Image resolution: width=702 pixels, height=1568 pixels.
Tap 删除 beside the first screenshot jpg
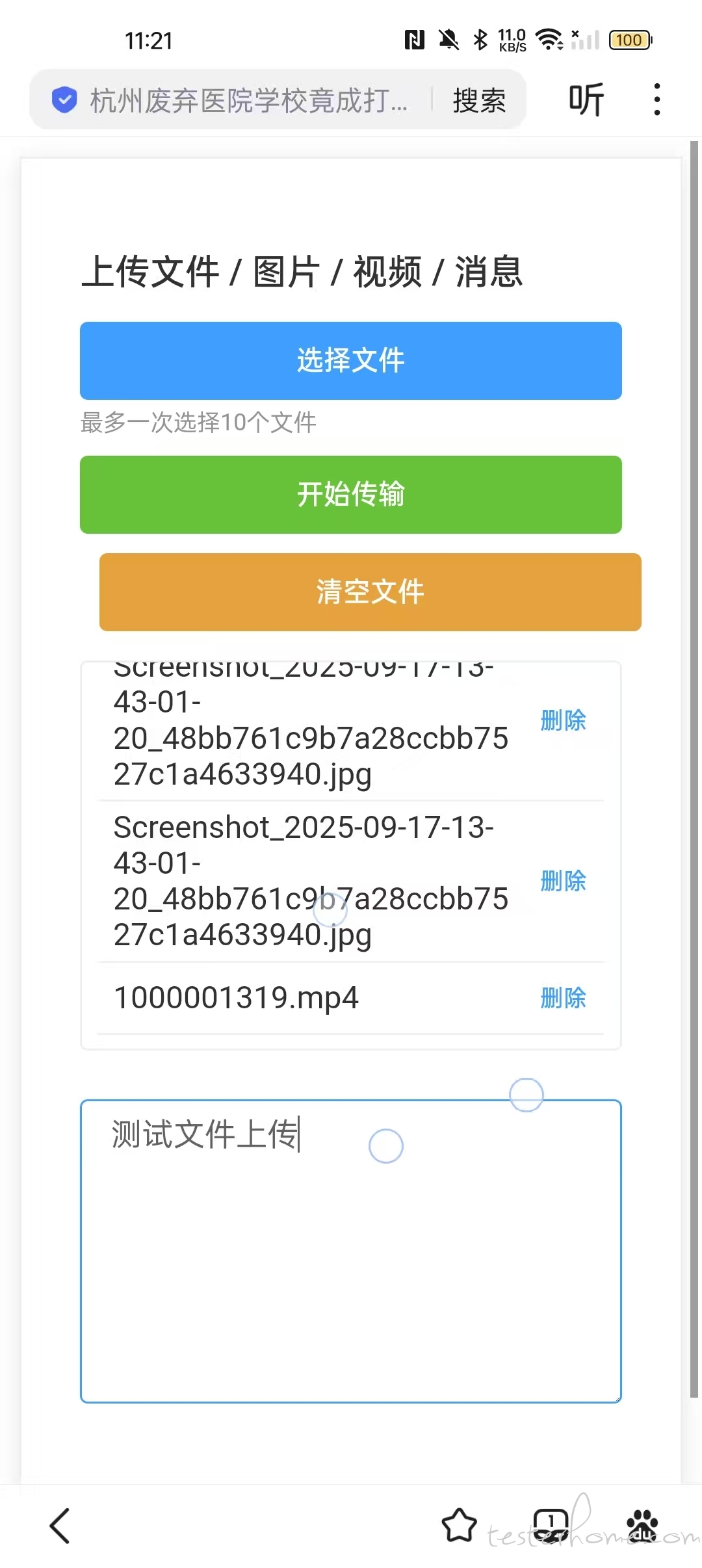click(x=564, y=720)
